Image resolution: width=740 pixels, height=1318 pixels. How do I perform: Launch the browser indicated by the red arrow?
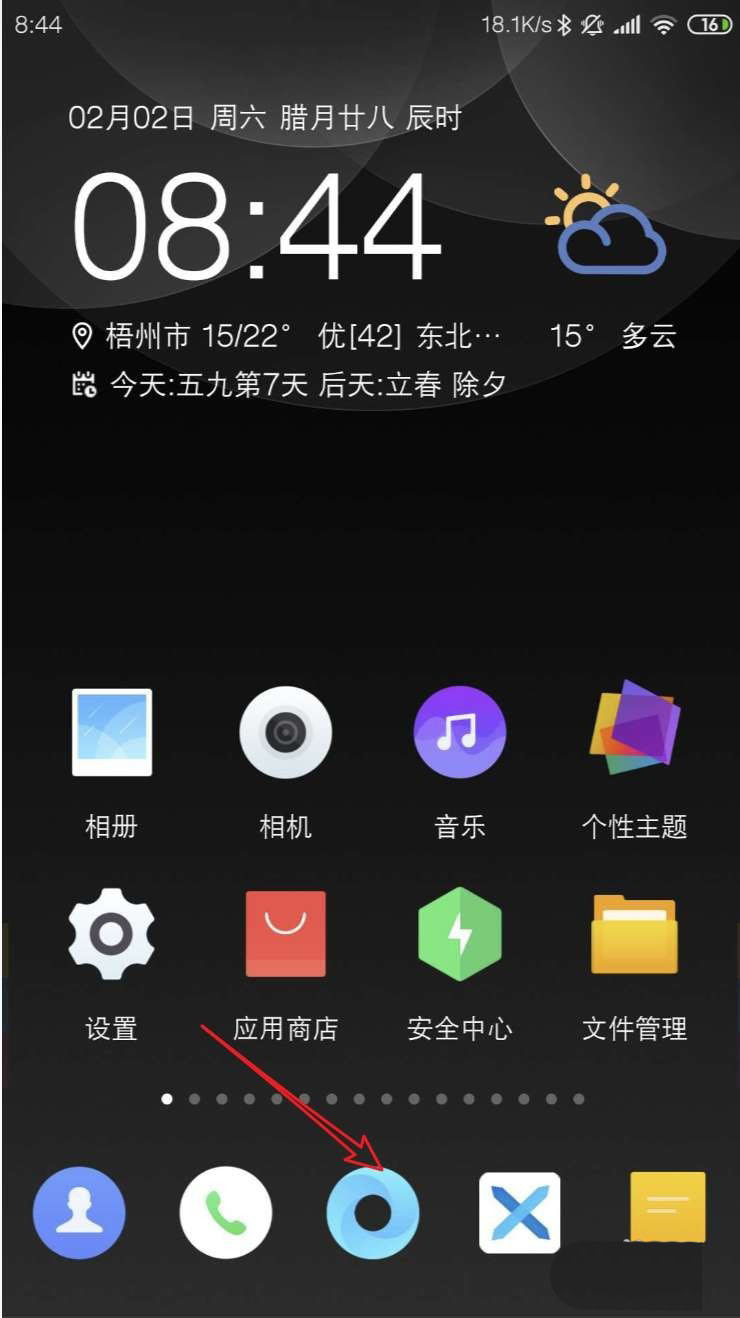pos(373,1211)
